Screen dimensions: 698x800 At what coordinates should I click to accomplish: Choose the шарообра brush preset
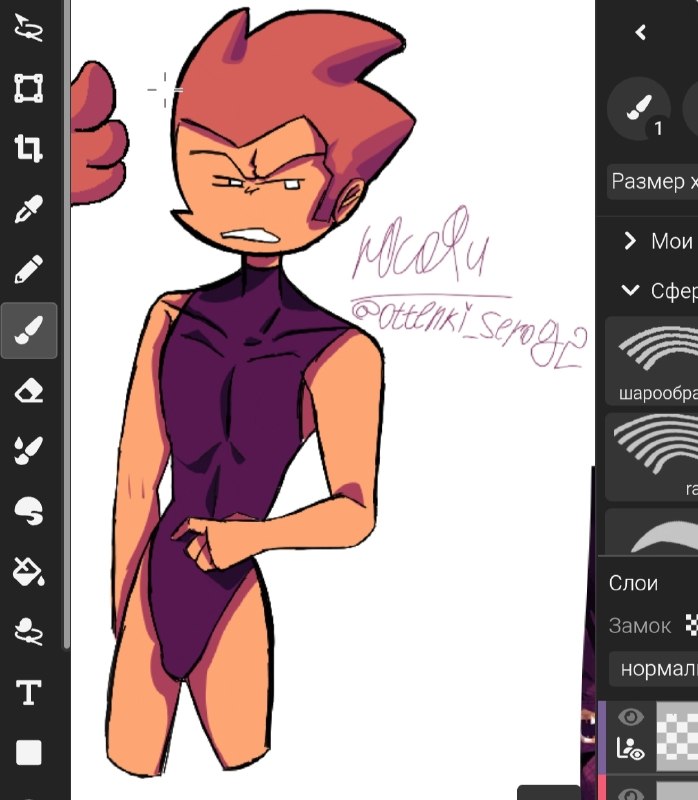(x=652, y=361)
